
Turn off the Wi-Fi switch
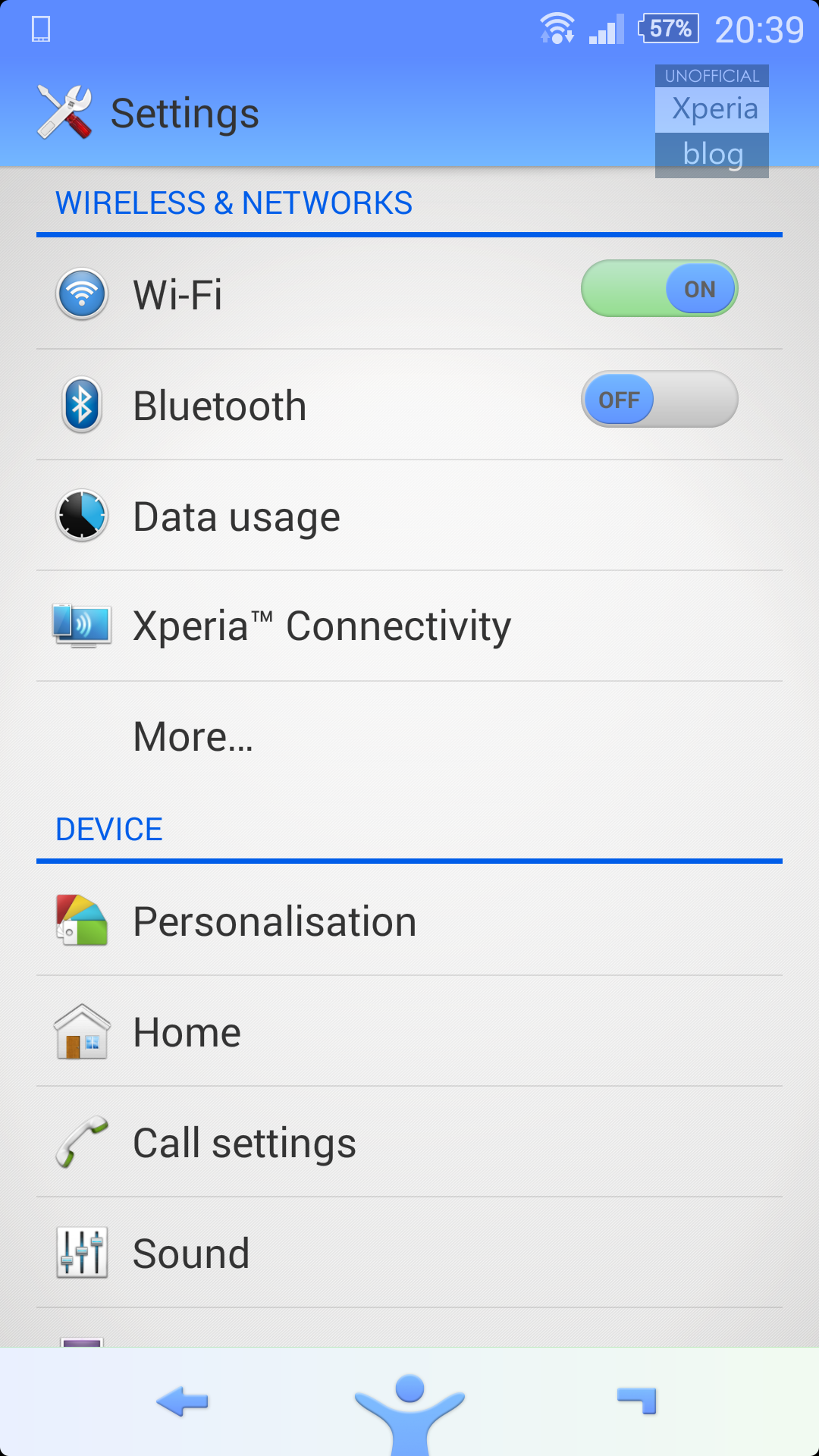[x=659, y=289]
